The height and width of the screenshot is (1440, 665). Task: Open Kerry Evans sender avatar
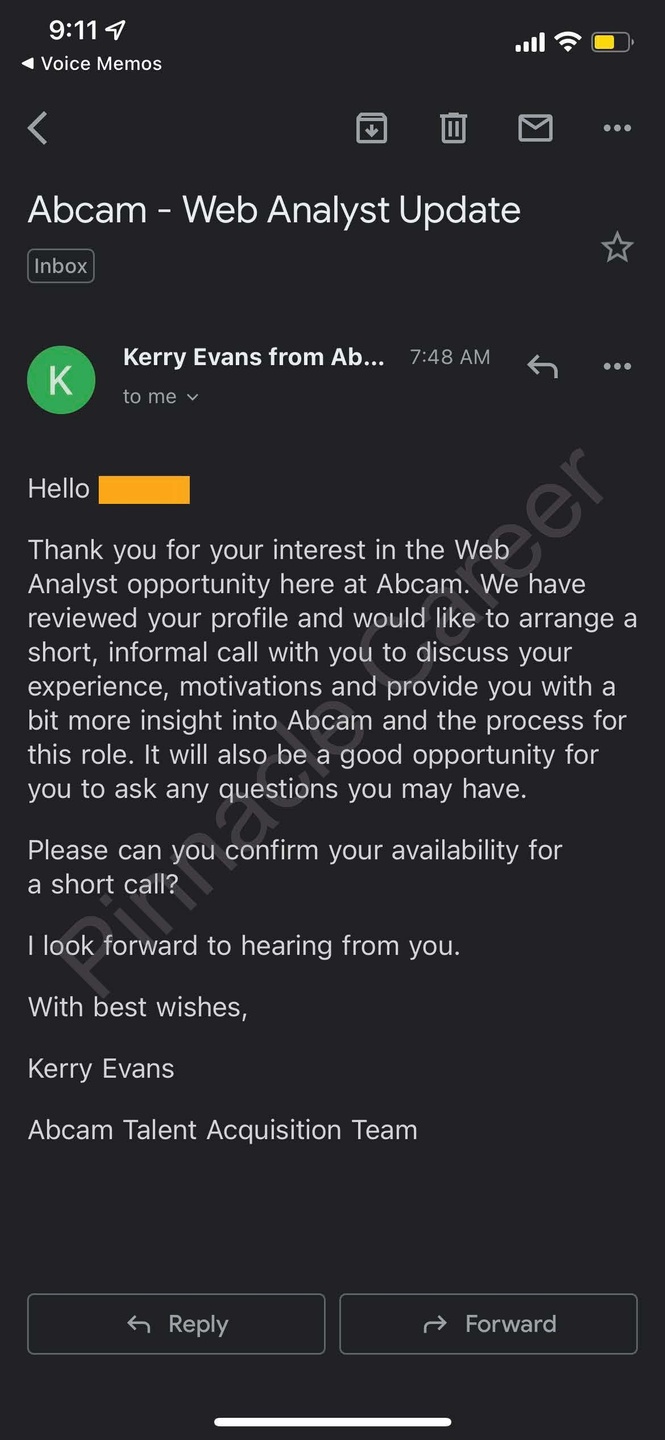pos(61,380)
